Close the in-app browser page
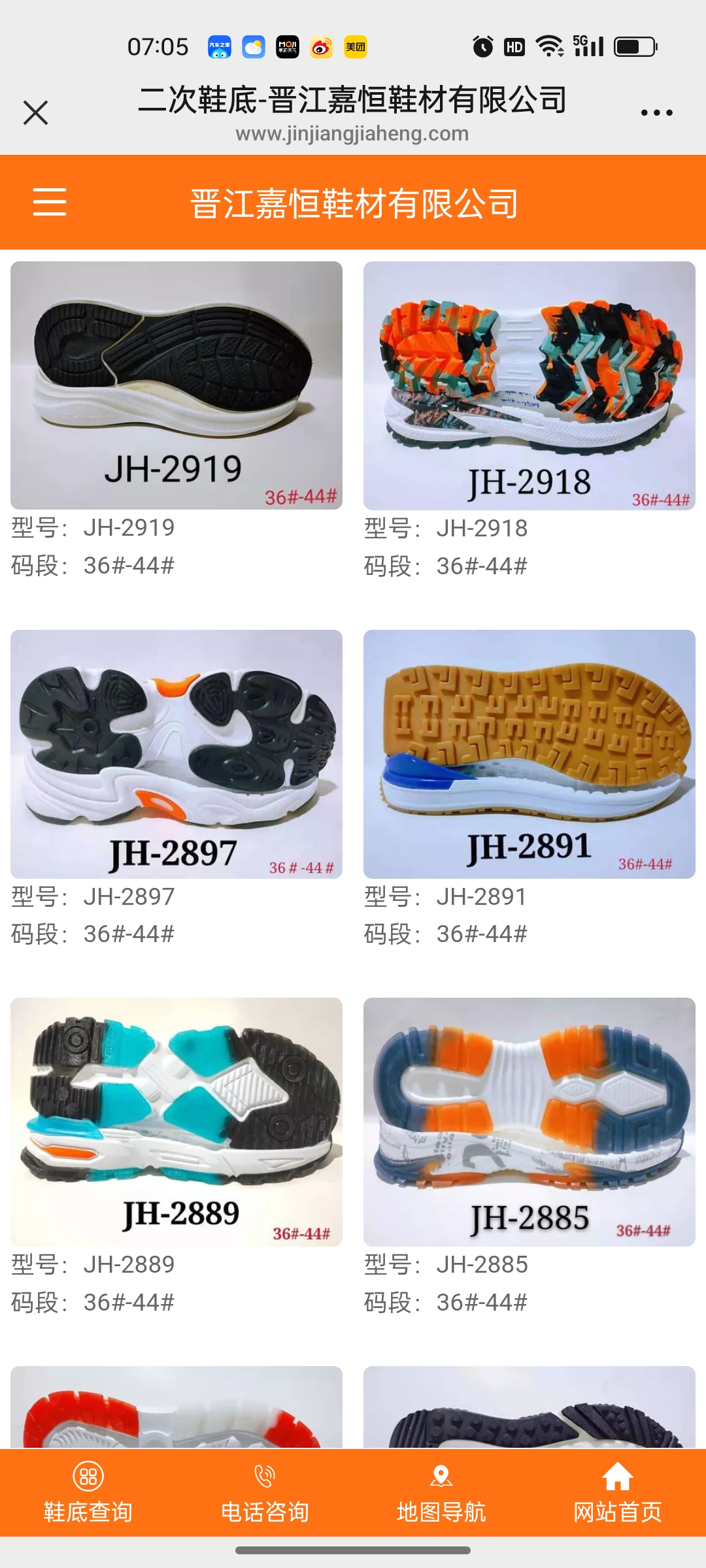The height and width of the screenshot is (1568, 706). point(36,112)
